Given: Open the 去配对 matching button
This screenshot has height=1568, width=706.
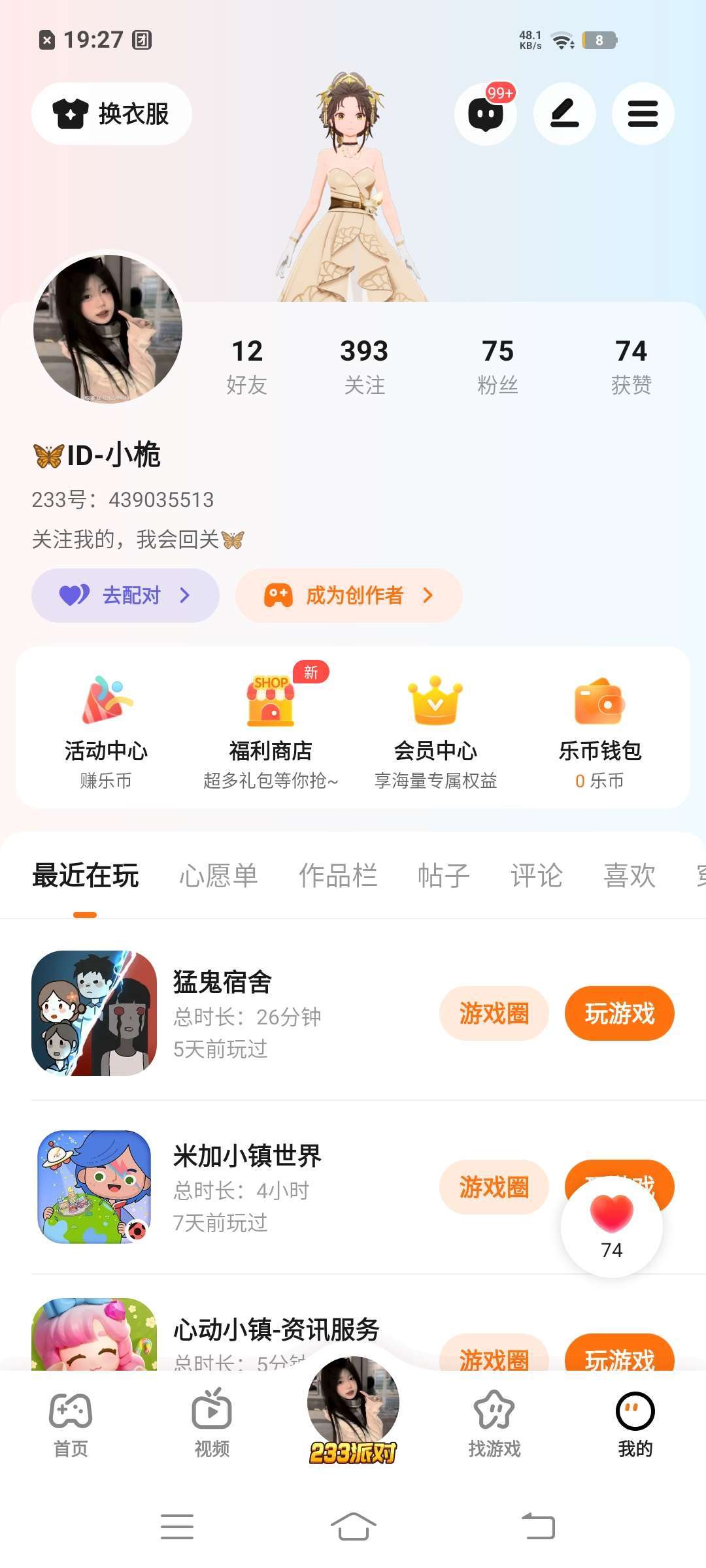Looking at the screenshot, I should 125,595.
